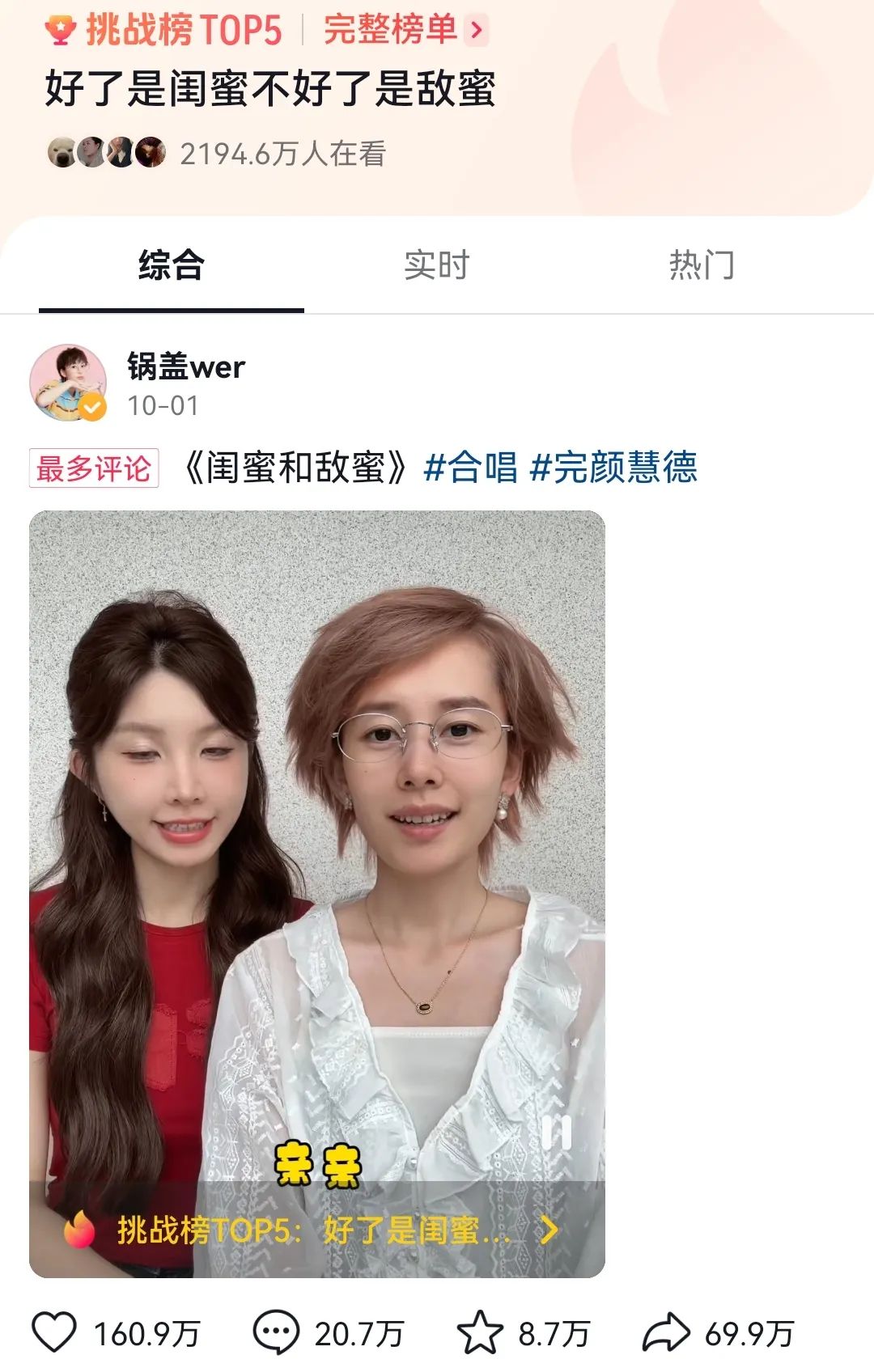Open 锅盖wer's profile avatar
The width and height of the screenshot is (874, 1372).
(69, 380)
